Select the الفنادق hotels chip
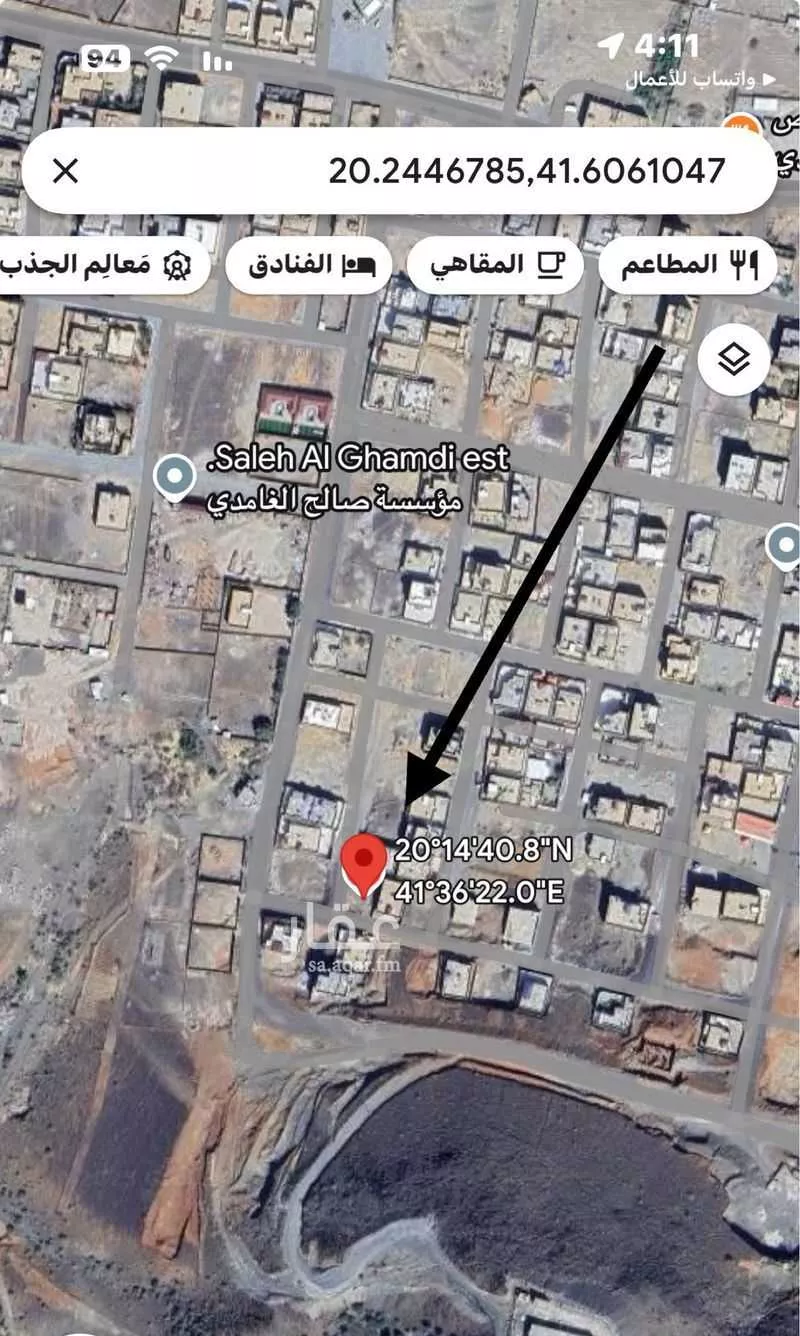 click(308, 265)
